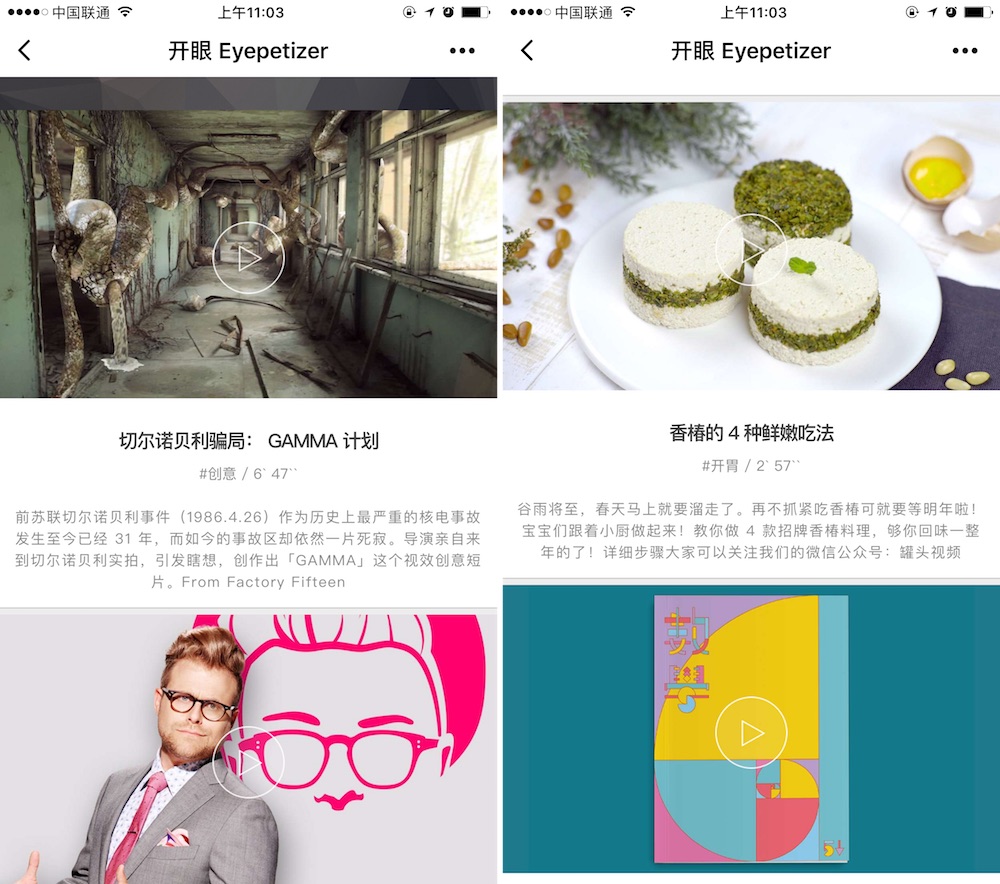
Task: Open the overflow menu above the Chernobyl video
Action: [x=462, y=51]
